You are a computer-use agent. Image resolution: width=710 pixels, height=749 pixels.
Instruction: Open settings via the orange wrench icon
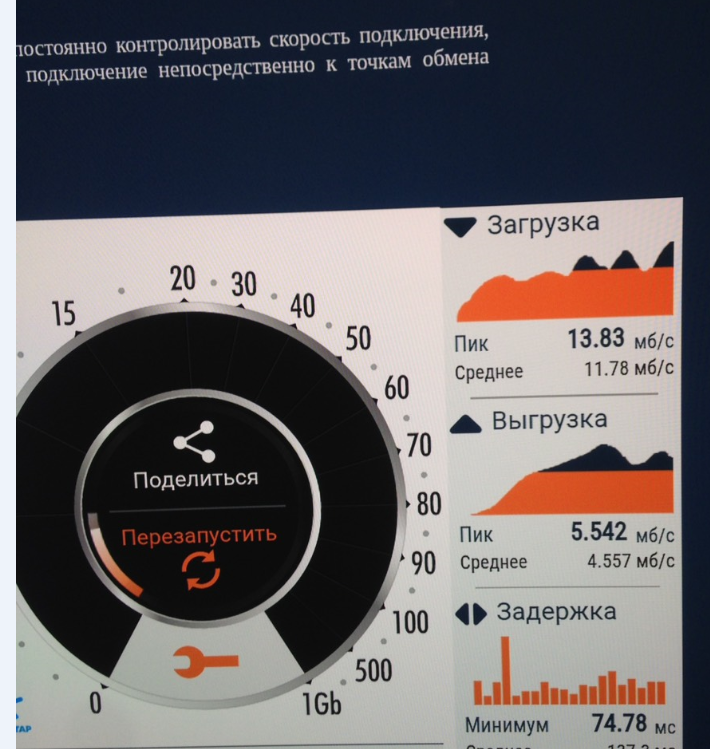(x=204, y=660)
